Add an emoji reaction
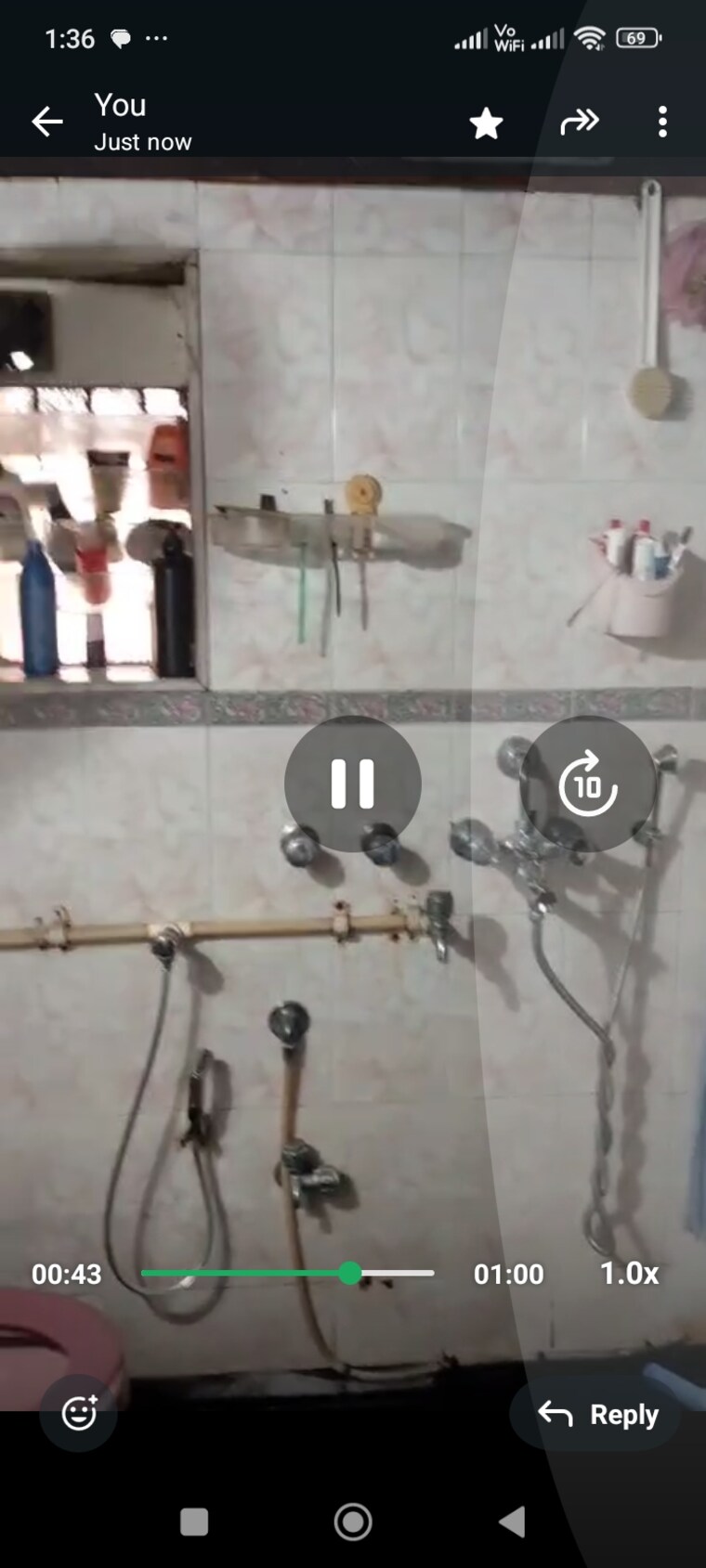This screenshot has height=1568, width=706. pos(79,1413)
